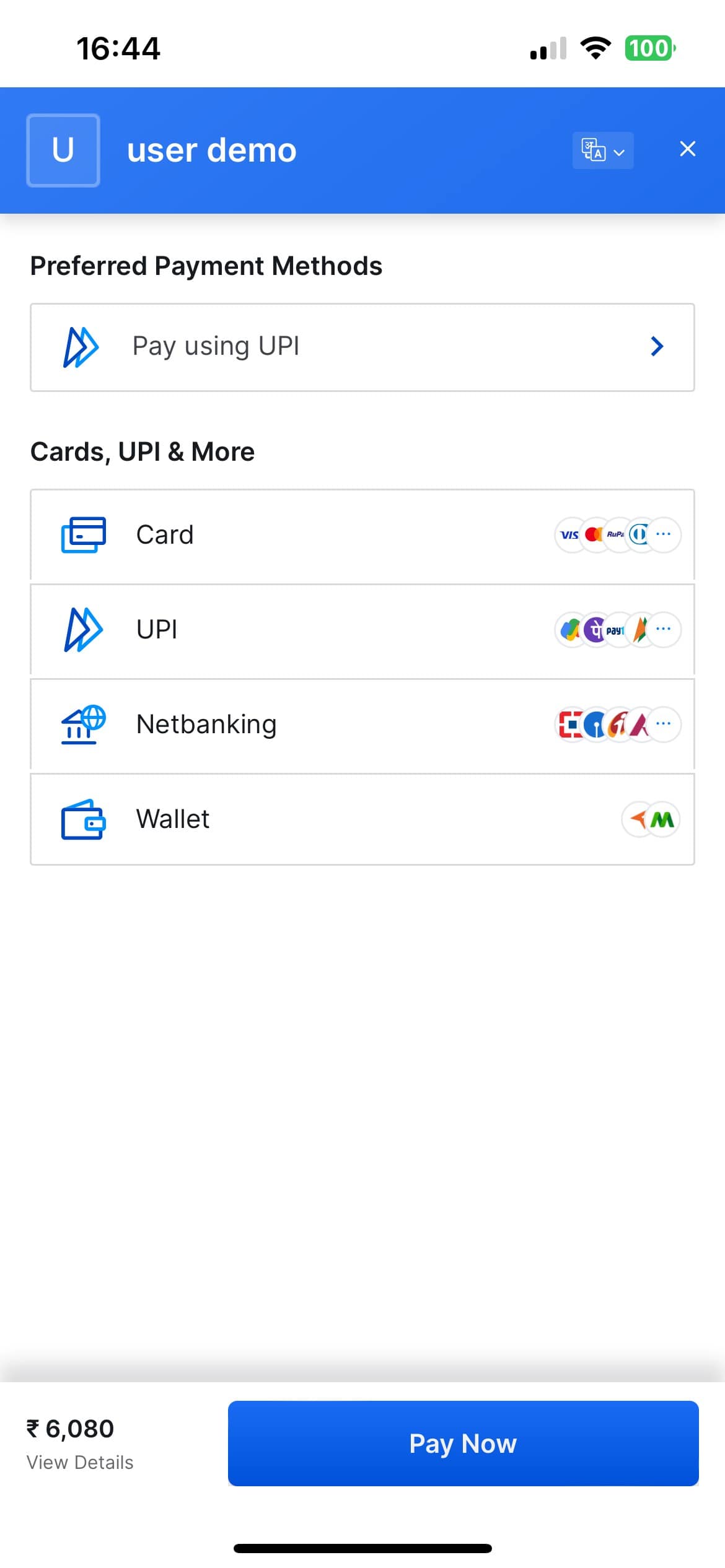Image resolution: width=725 pixels, height=1568 pixels.
Task: Tap the blue card icon on the Card row
Action: [82, 534]
